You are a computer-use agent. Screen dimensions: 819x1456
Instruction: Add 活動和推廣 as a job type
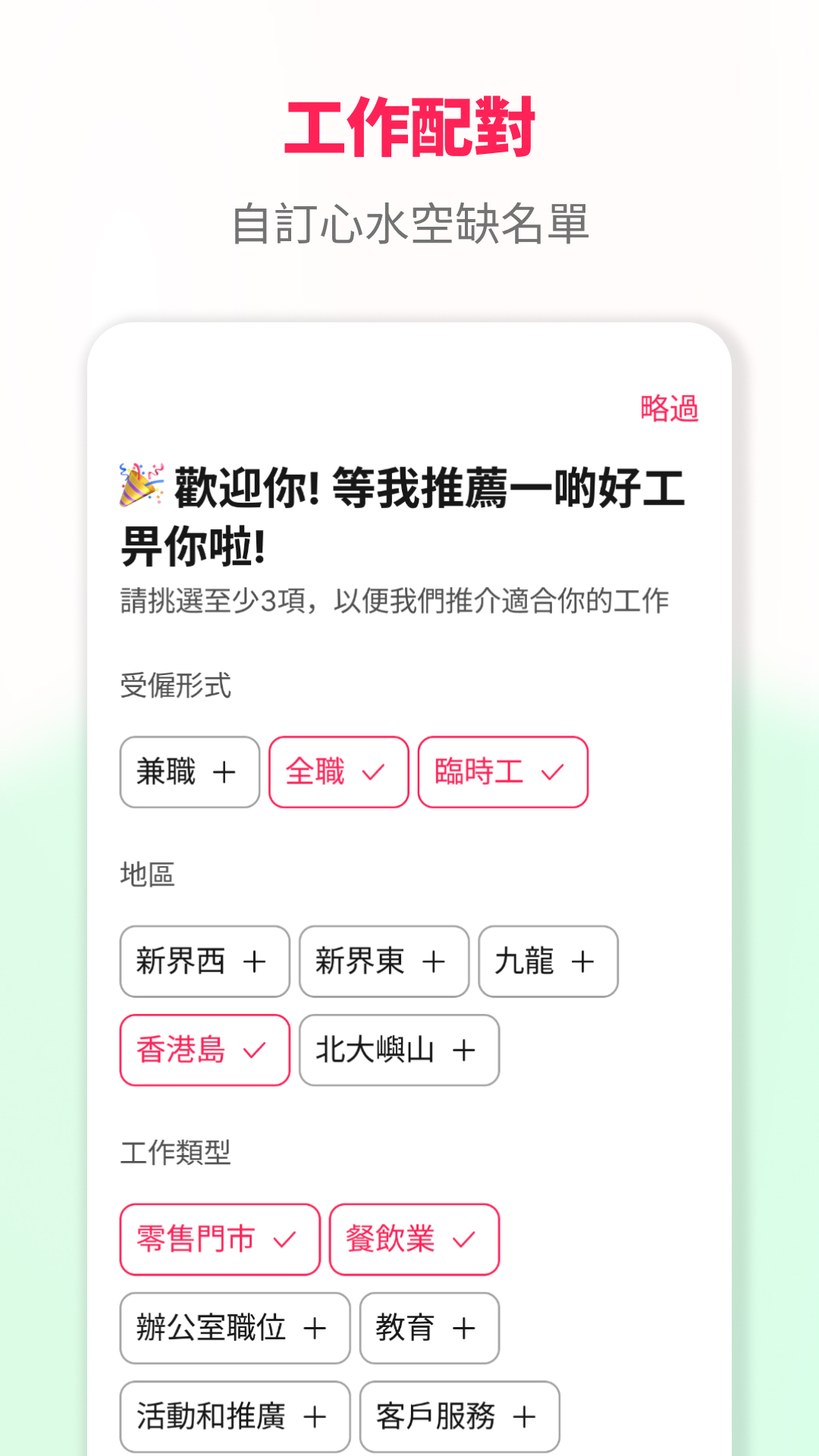(x=234, y=1416)
